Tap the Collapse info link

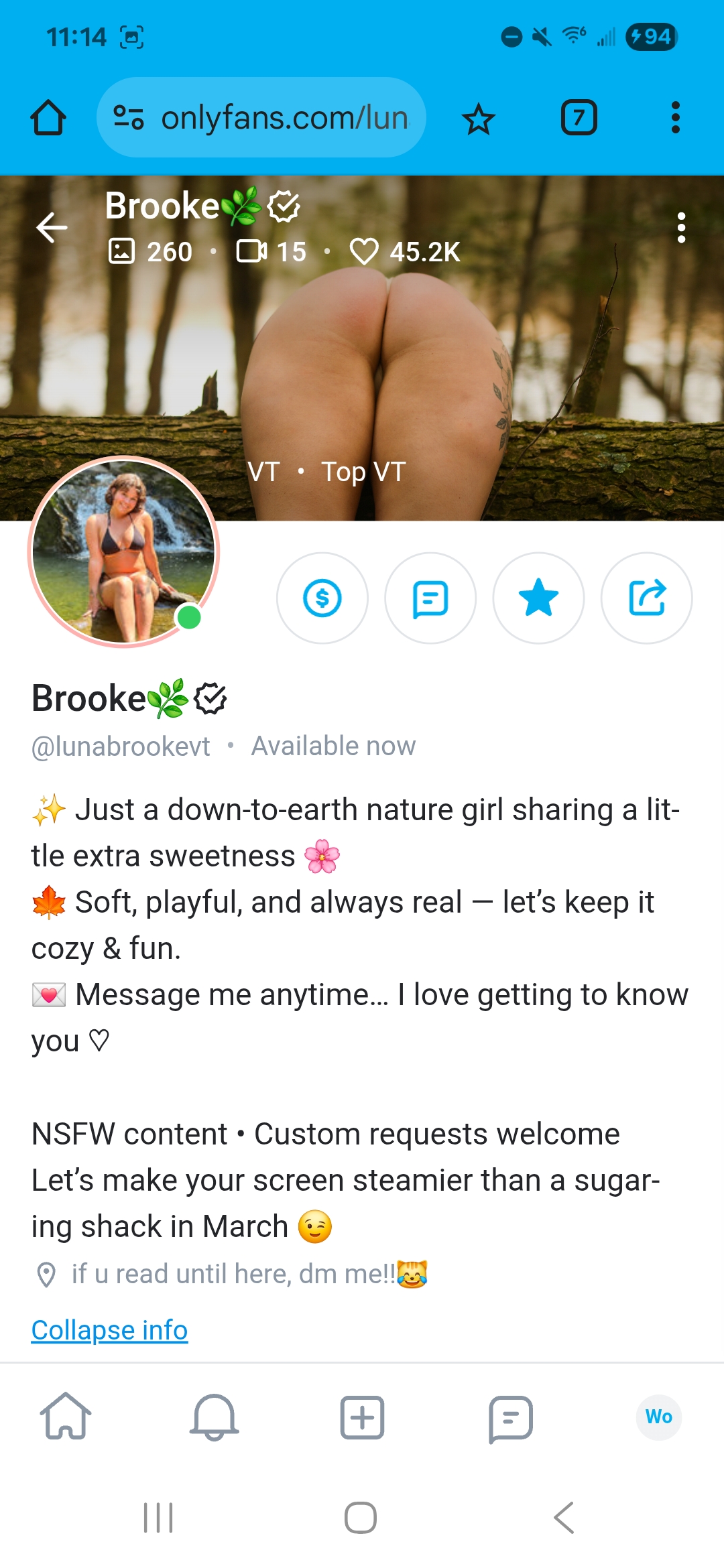pyautogui.click(x=109, y=1330)
